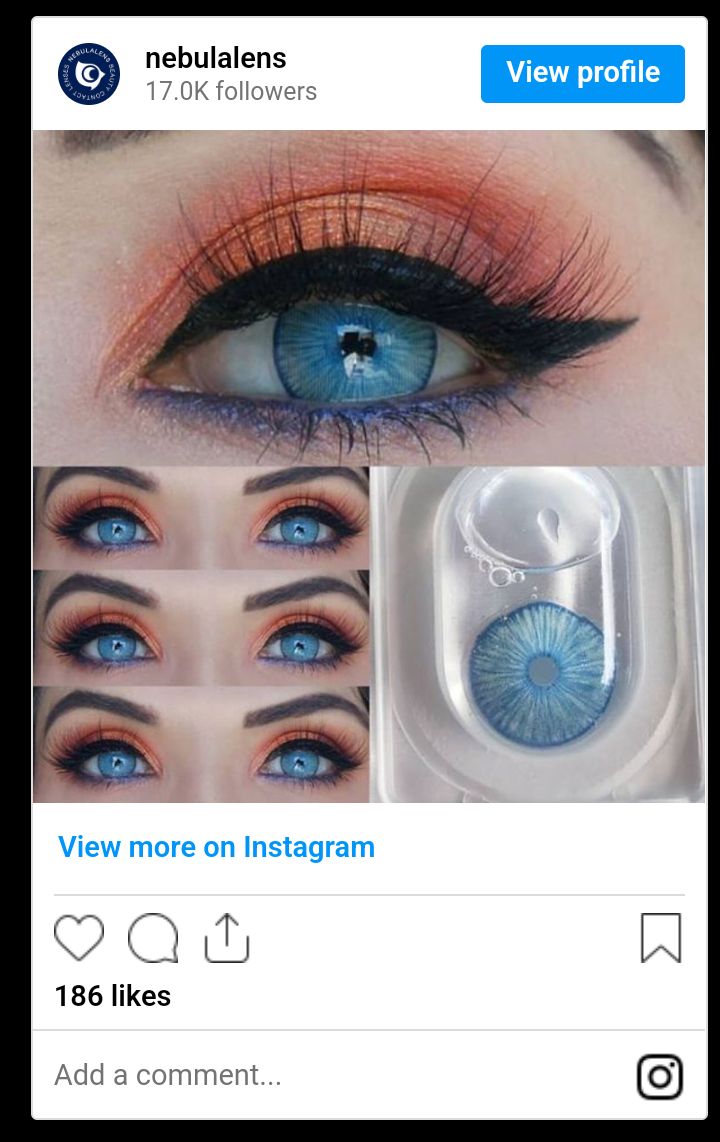Share the post with the upload icon

coord(226,938)
